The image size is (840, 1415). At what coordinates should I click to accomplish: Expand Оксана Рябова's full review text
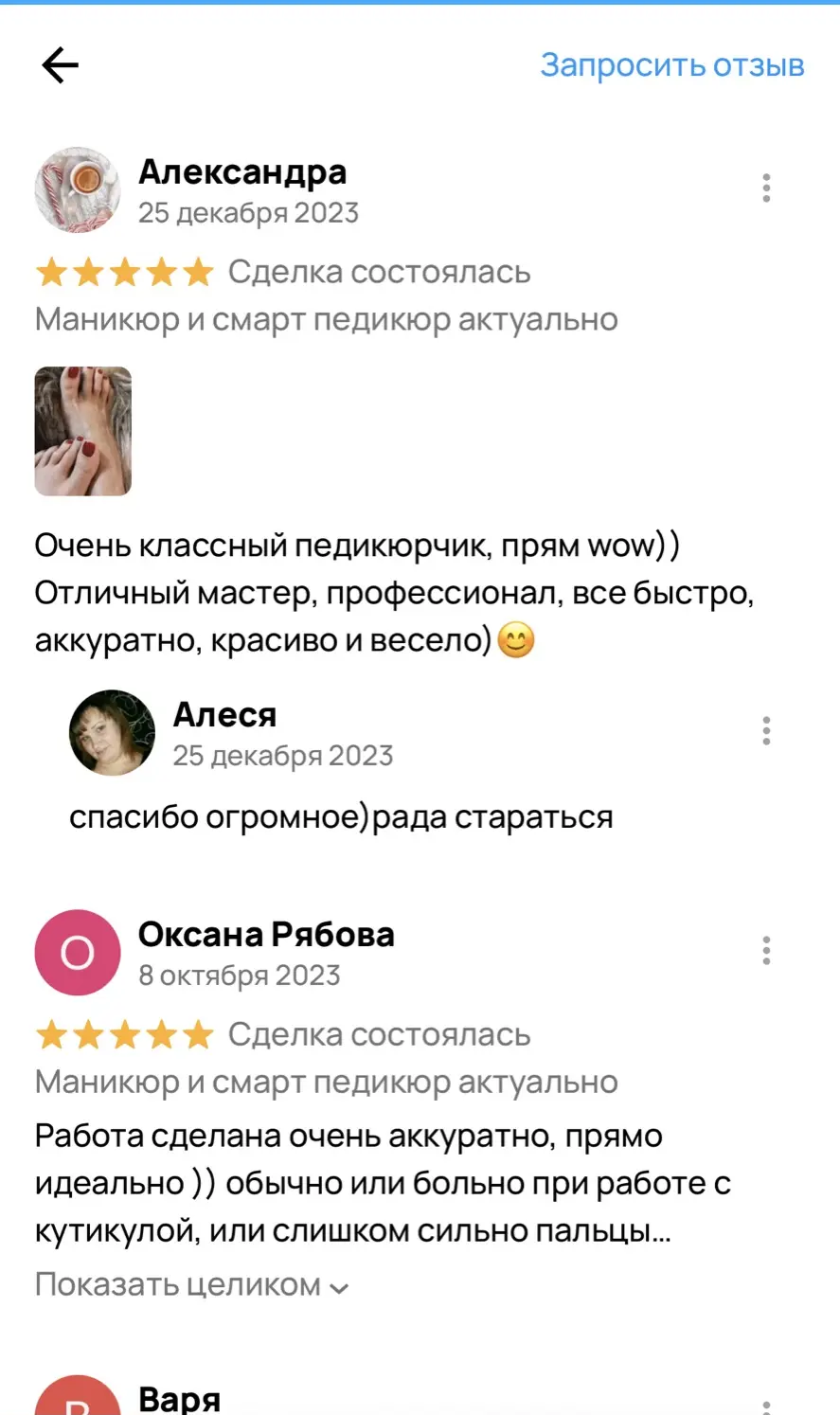coord(176,1283)
